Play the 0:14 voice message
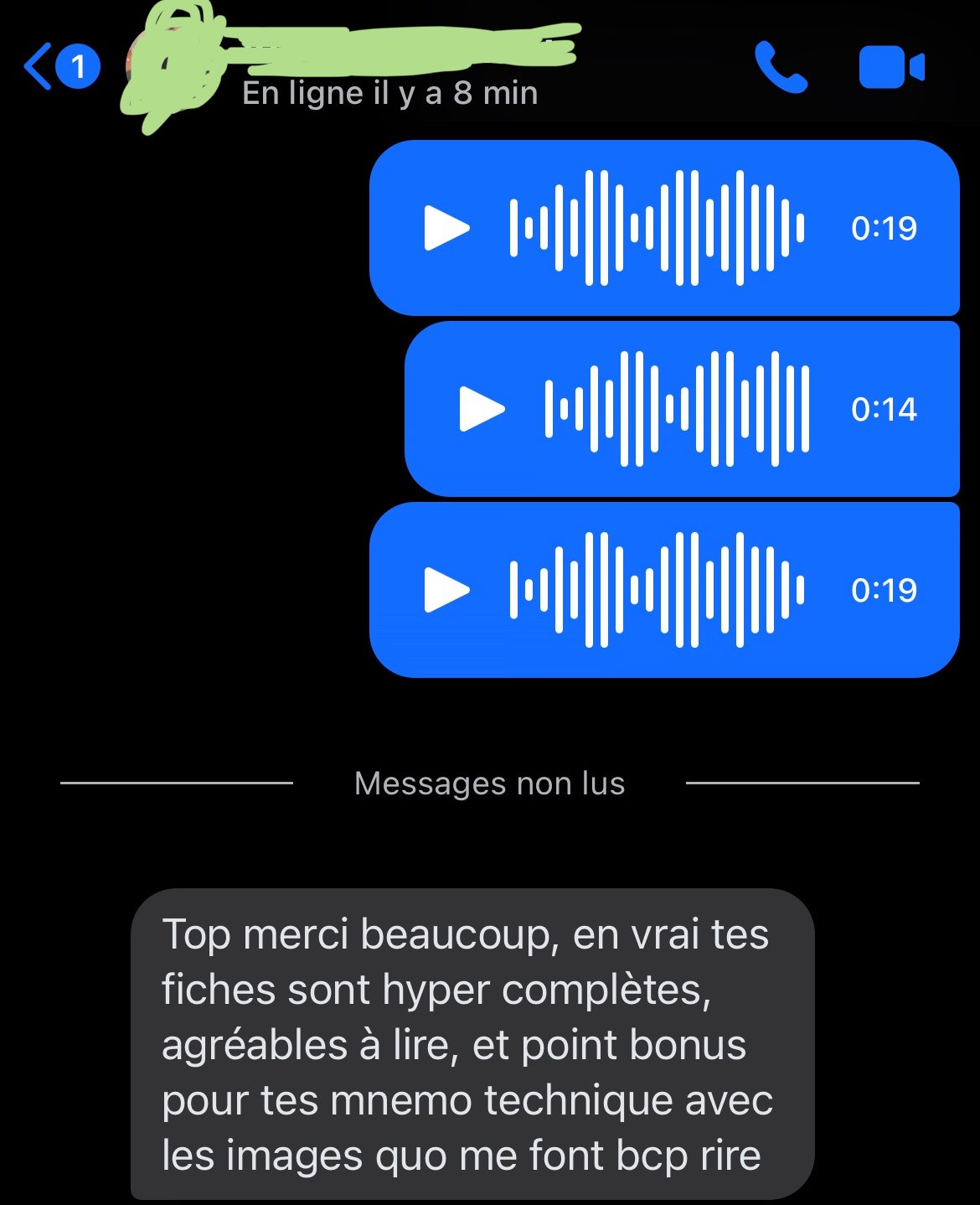 482,409
